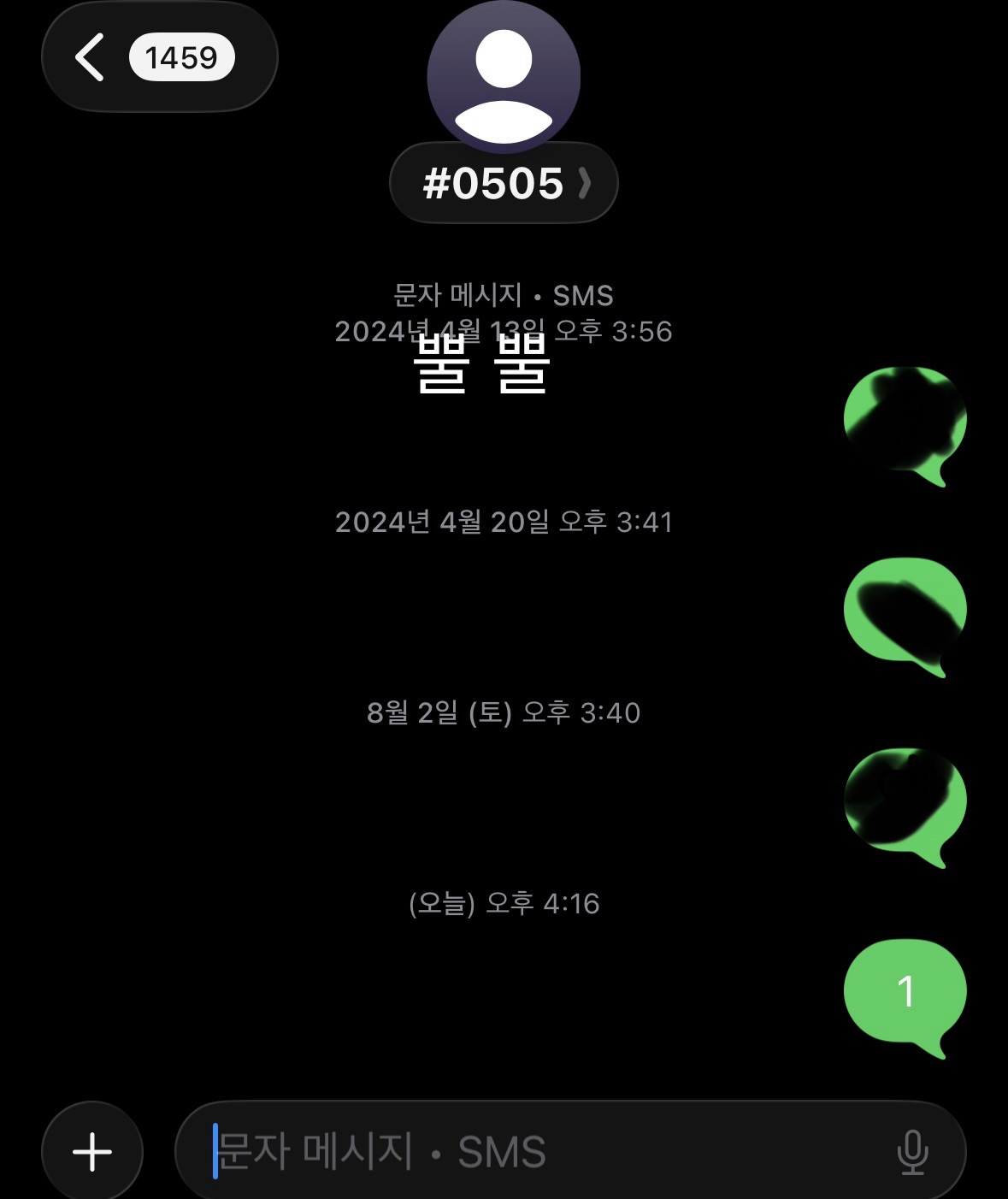Tap the contact avatar at the top
Image resolution: width=1008 pixels, height=1199 pixels.
pyautogui.click(x=504, y=77)
